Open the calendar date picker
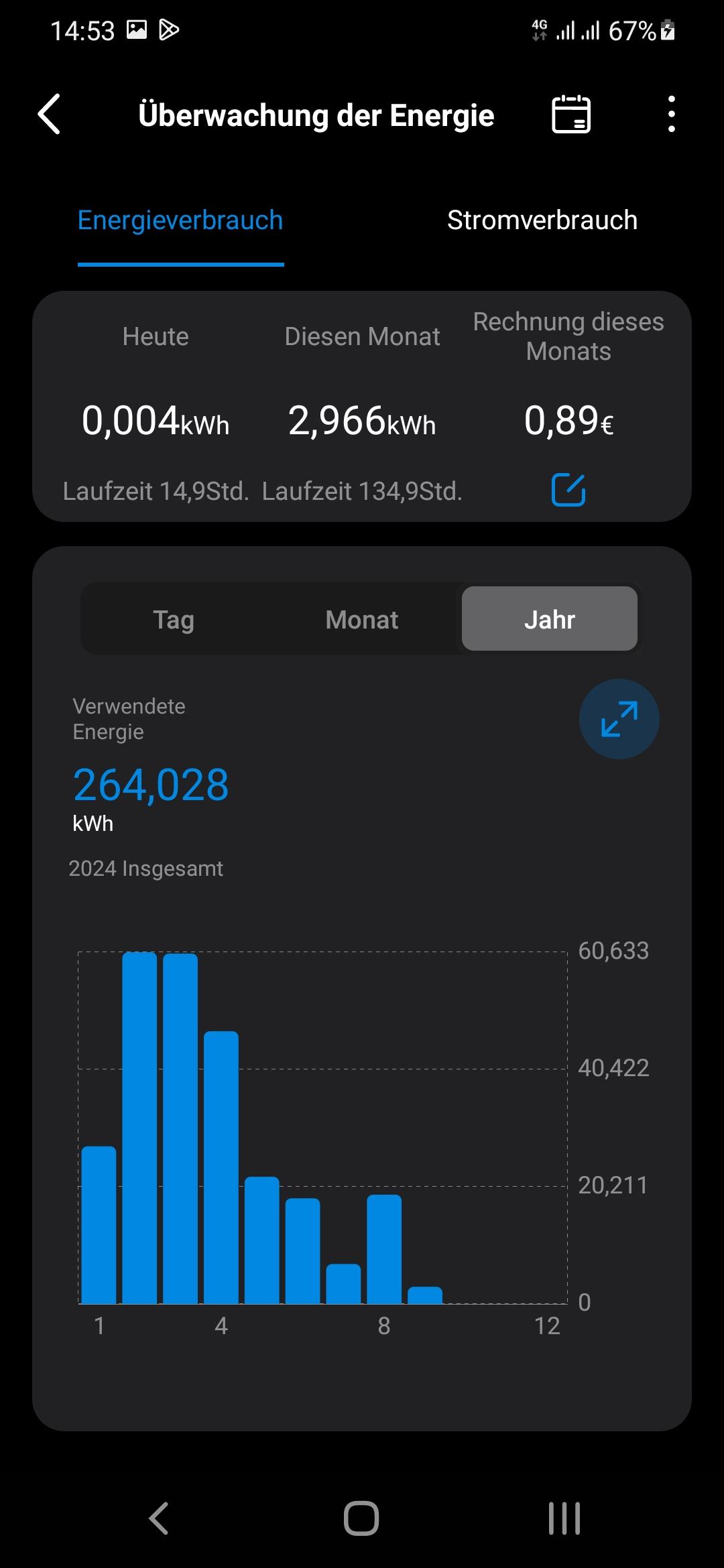This screenshot has height=1568, width=724. point(570,115)
